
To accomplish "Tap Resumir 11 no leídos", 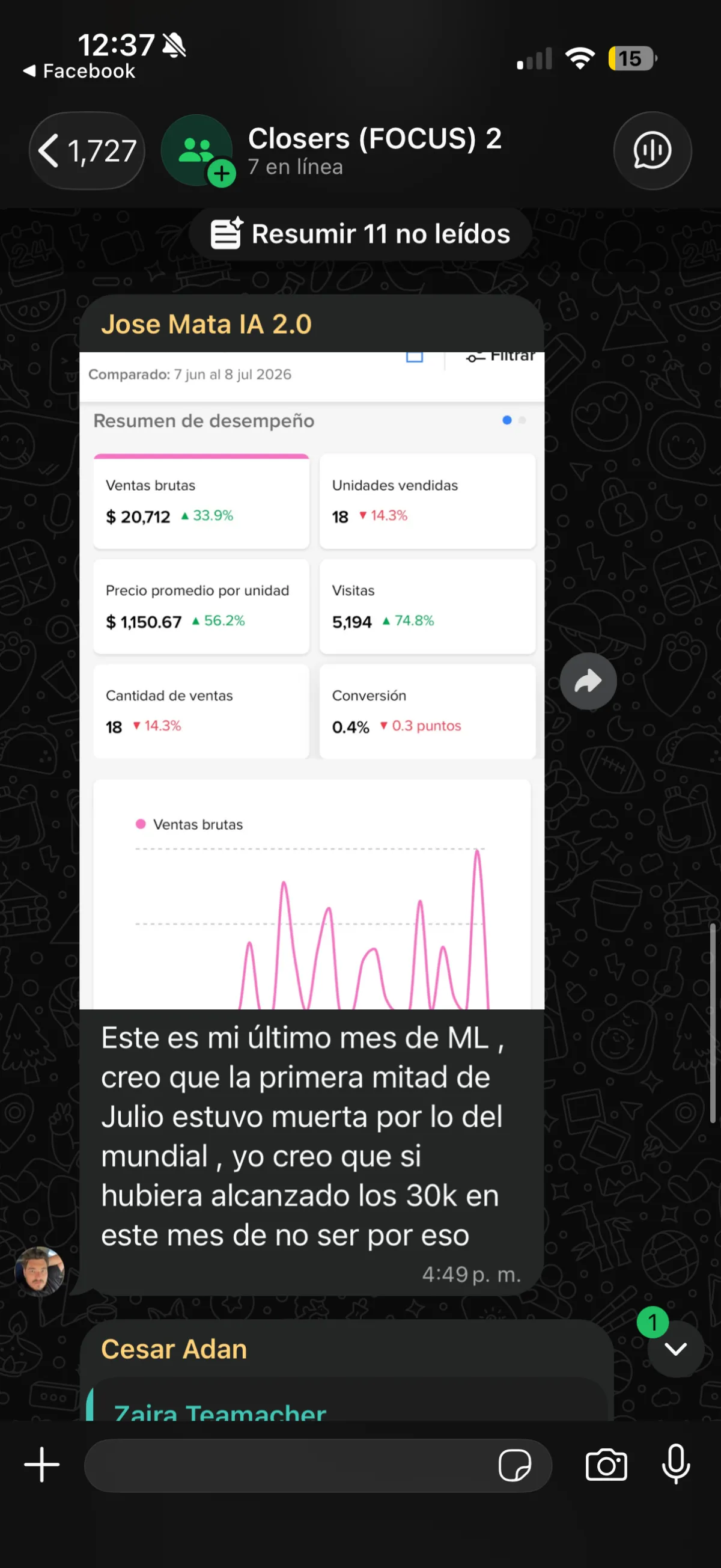I will pyautogui.click(x=360, y=234).
